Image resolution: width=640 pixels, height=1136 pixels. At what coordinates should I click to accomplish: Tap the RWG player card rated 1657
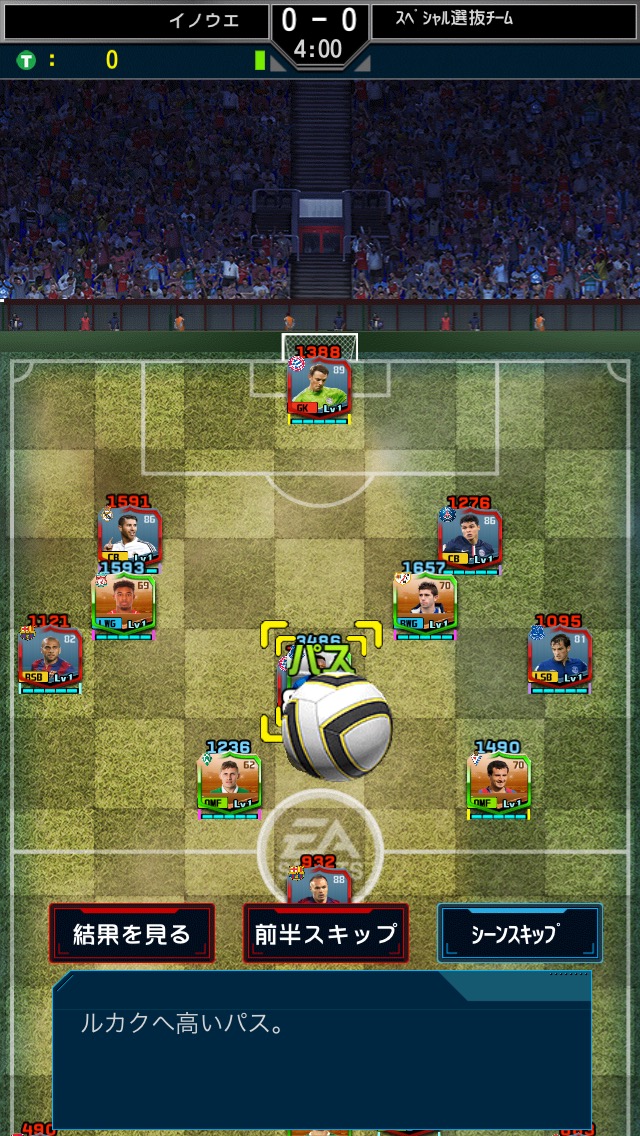(426, 603)
